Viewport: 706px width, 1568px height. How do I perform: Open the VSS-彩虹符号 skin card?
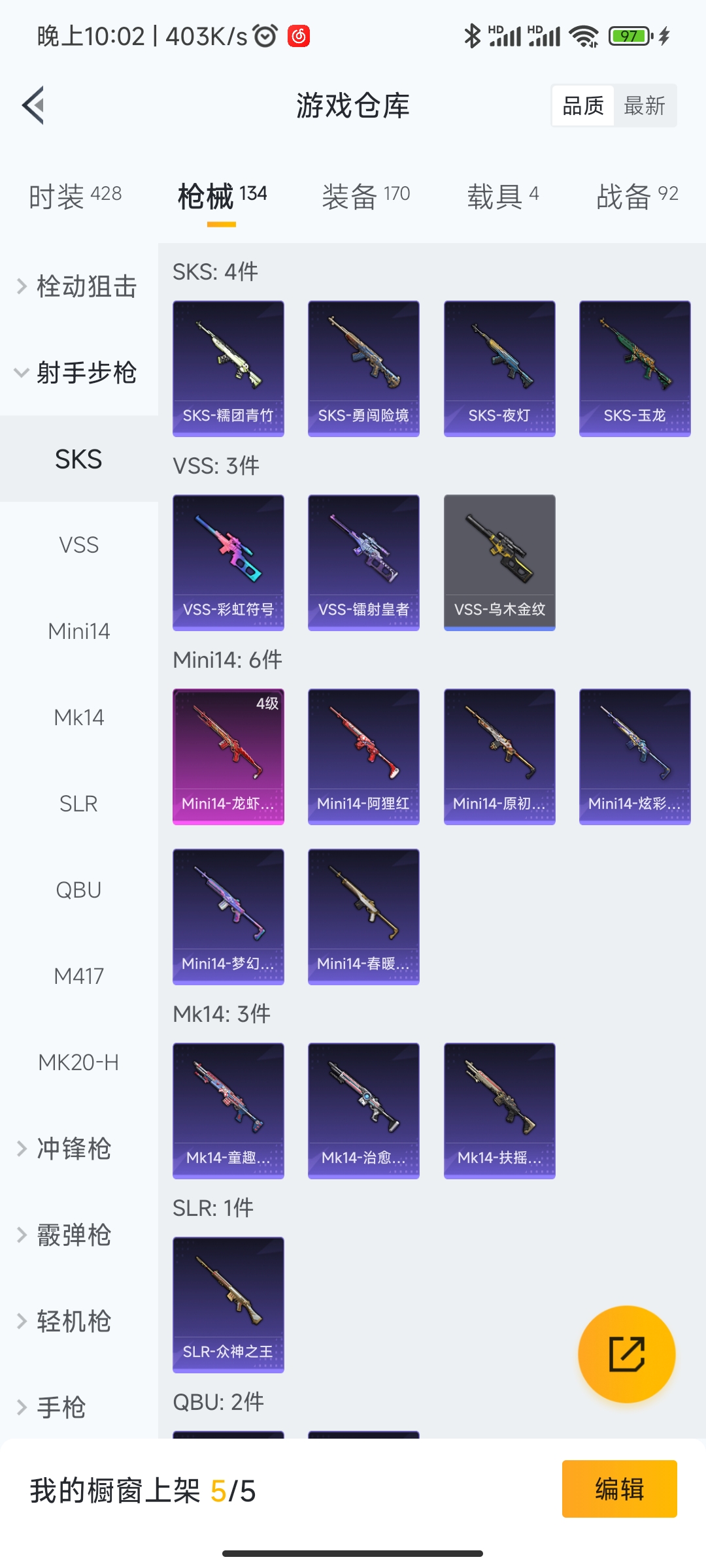pos(228,562)
